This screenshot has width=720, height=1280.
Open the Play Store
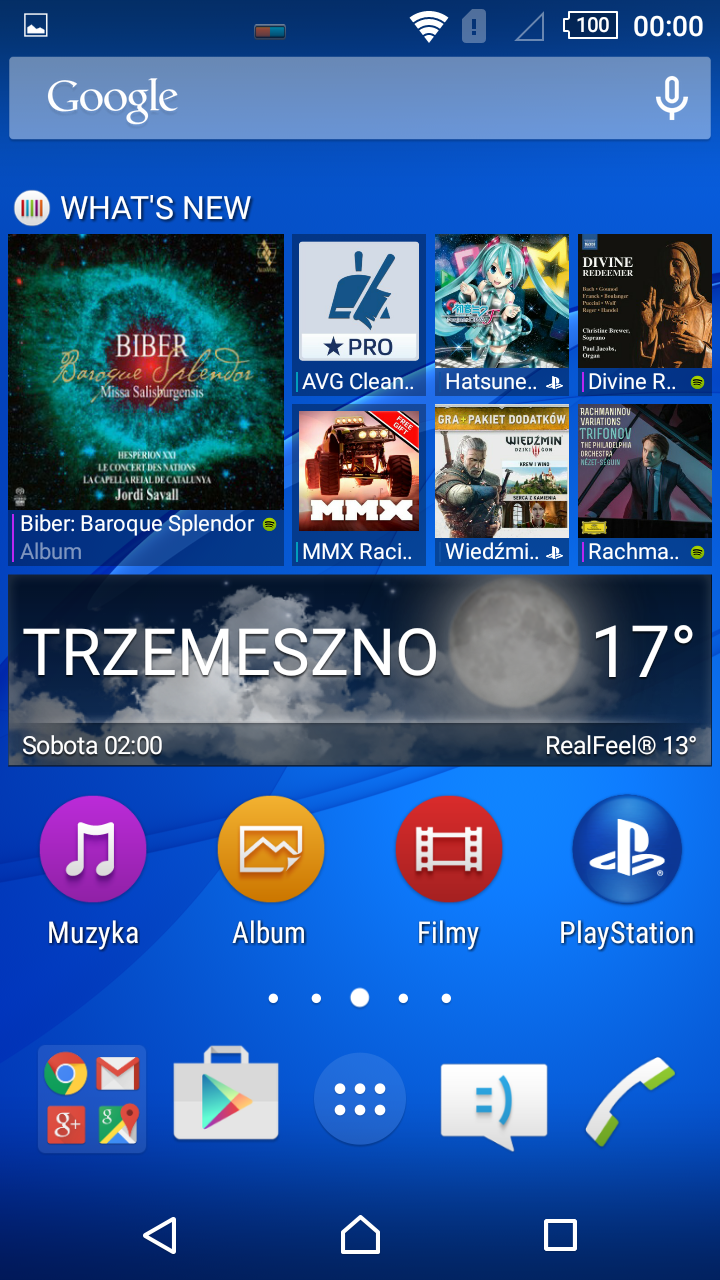[225, 1095]
